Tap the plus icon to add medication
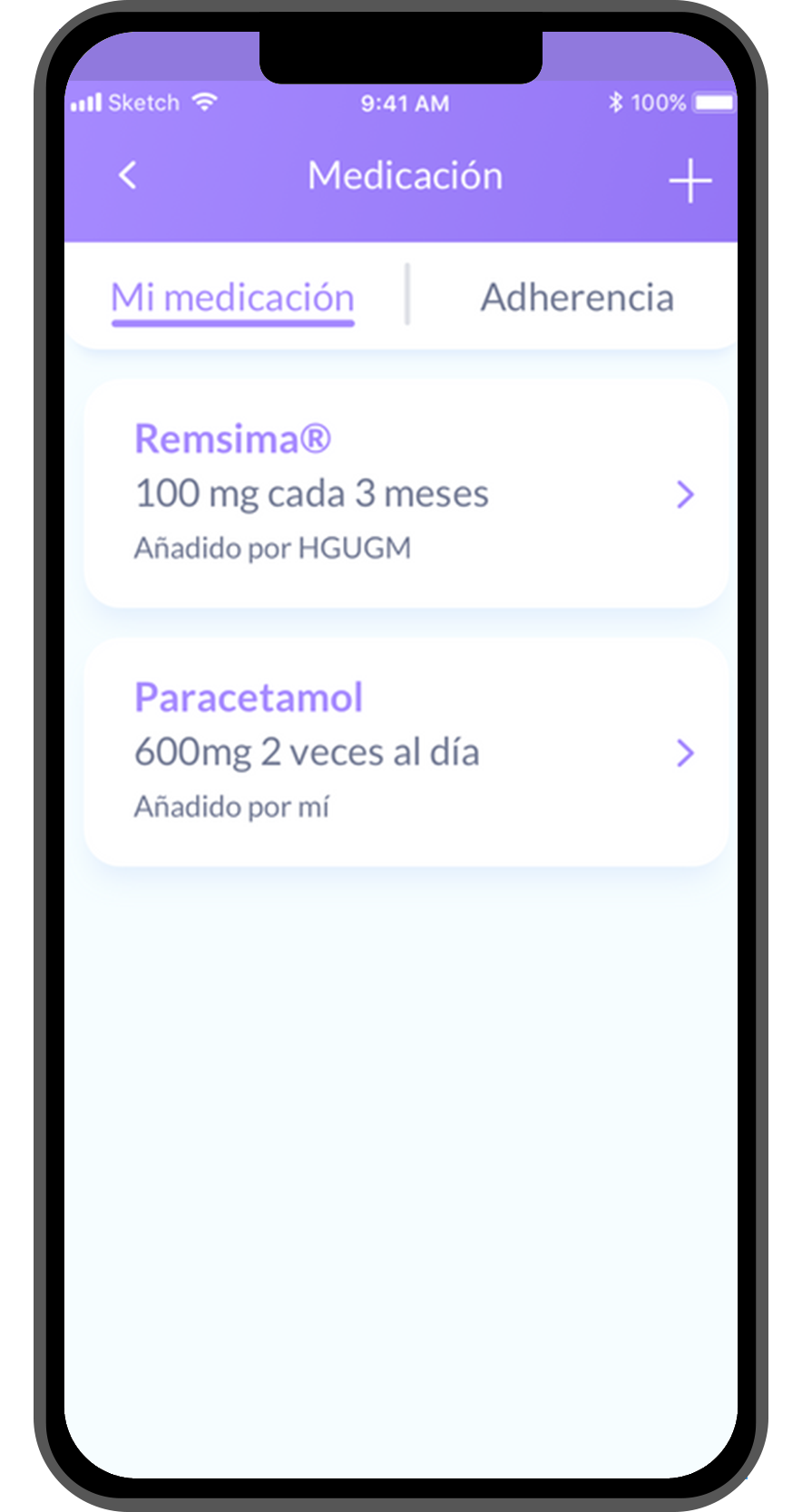802x1512 pixels. pos(690,180)
